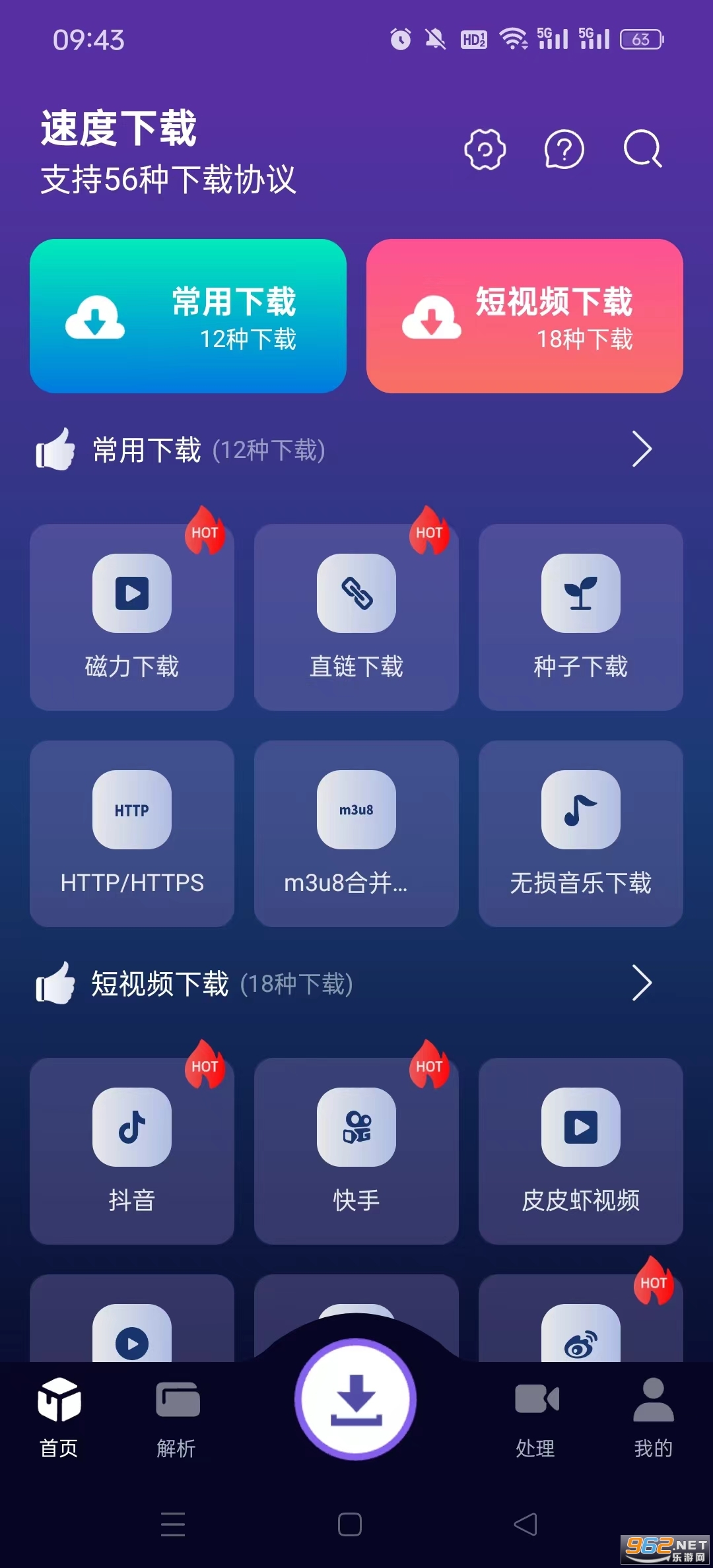Open 种子下载 card
Screen dimensions: 713x1568
581,617
